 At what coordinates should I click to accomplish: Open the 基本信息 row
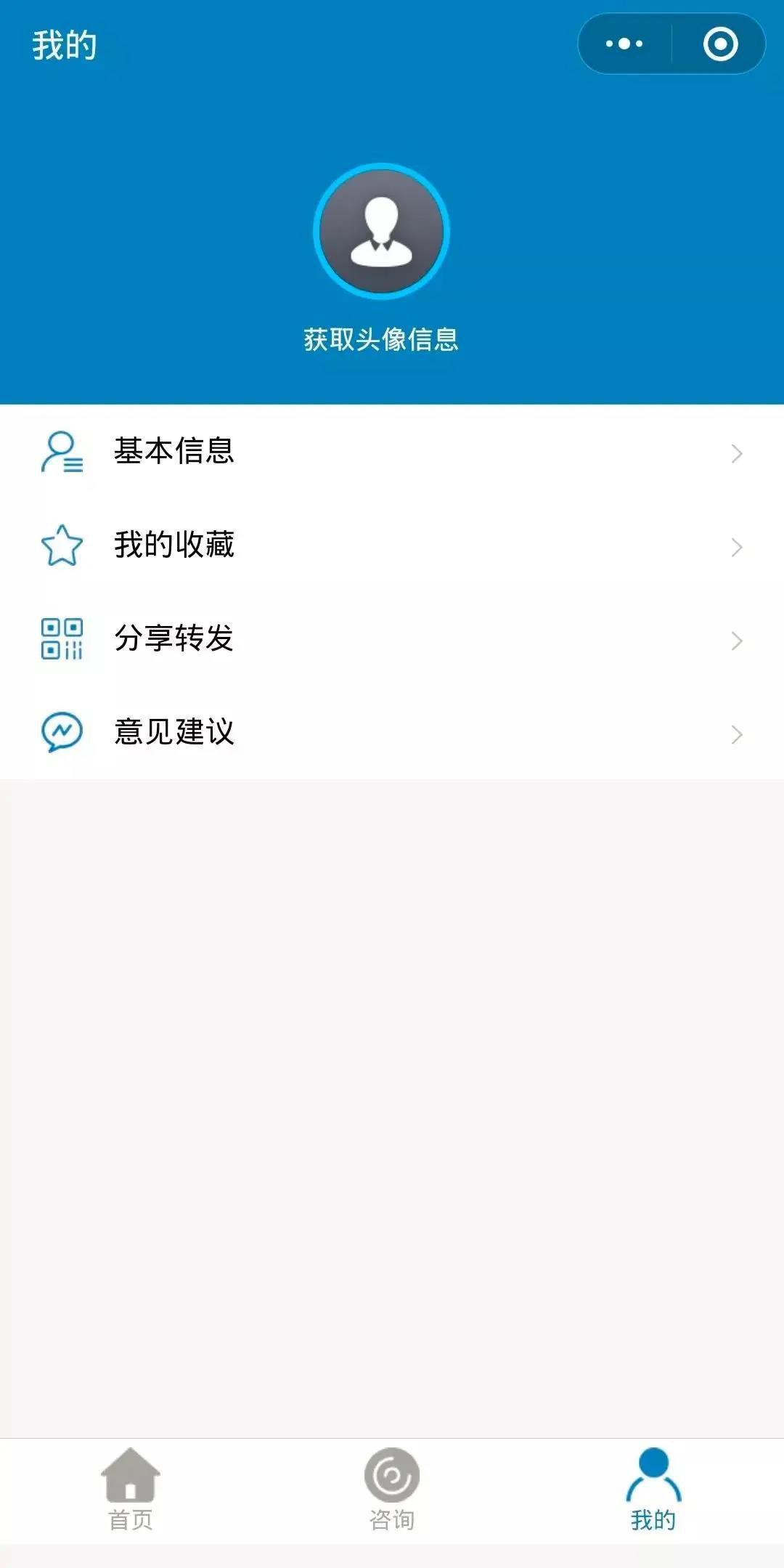pos(392,452)
